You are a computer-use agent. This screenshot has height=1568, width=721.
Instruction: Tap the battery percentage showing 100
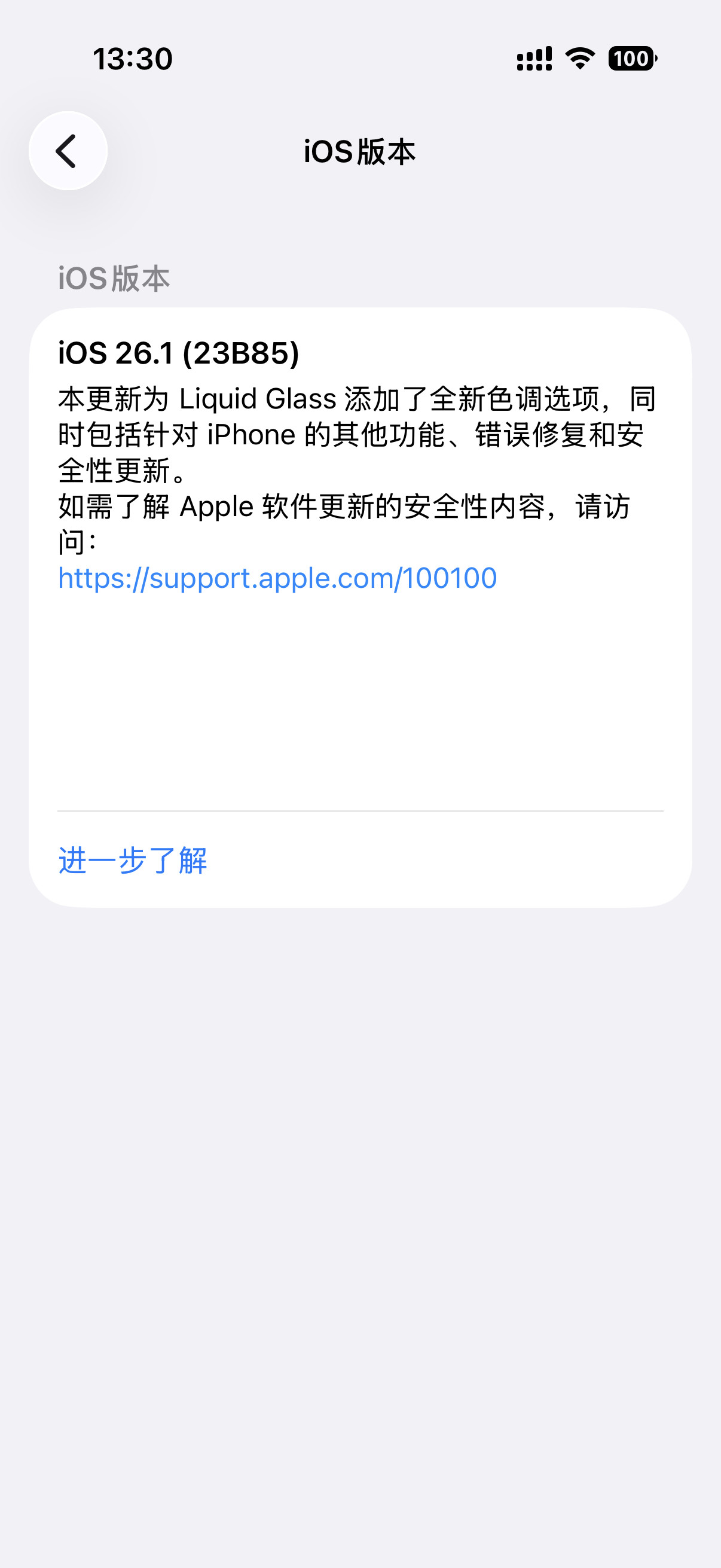(631, 58)
